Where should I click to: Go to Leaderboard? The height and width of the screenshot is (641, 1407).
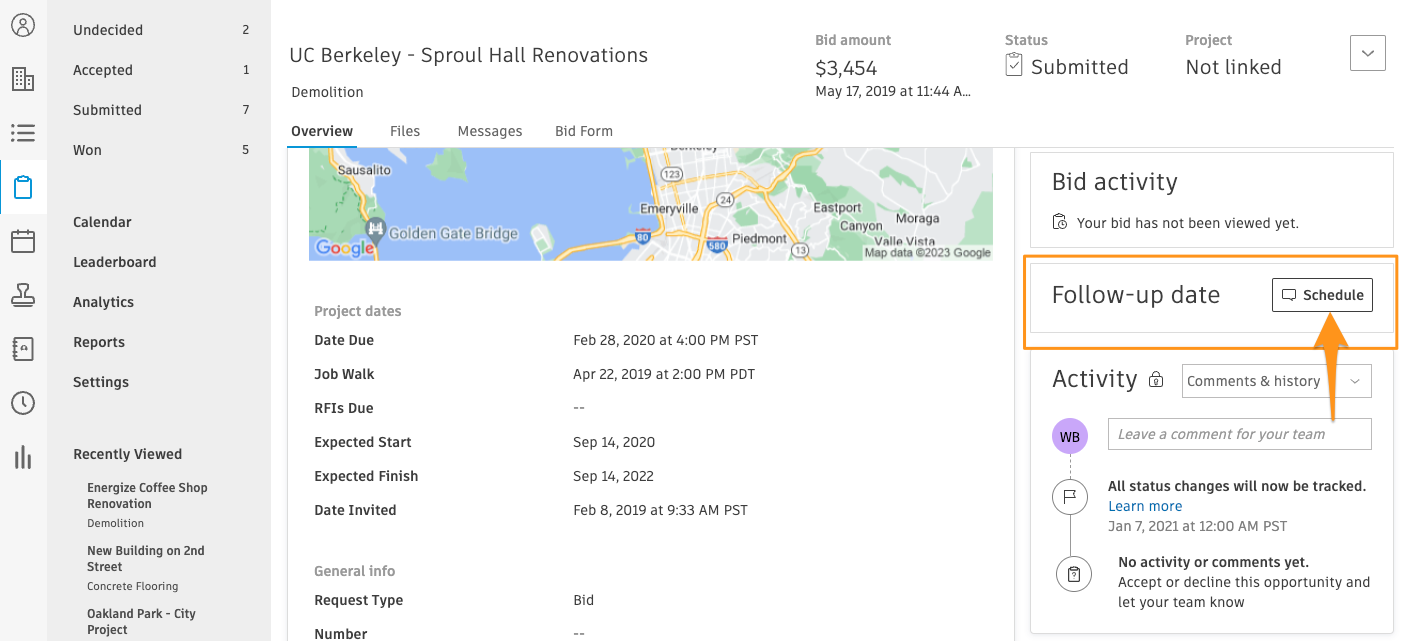click(x=114, y=262)
